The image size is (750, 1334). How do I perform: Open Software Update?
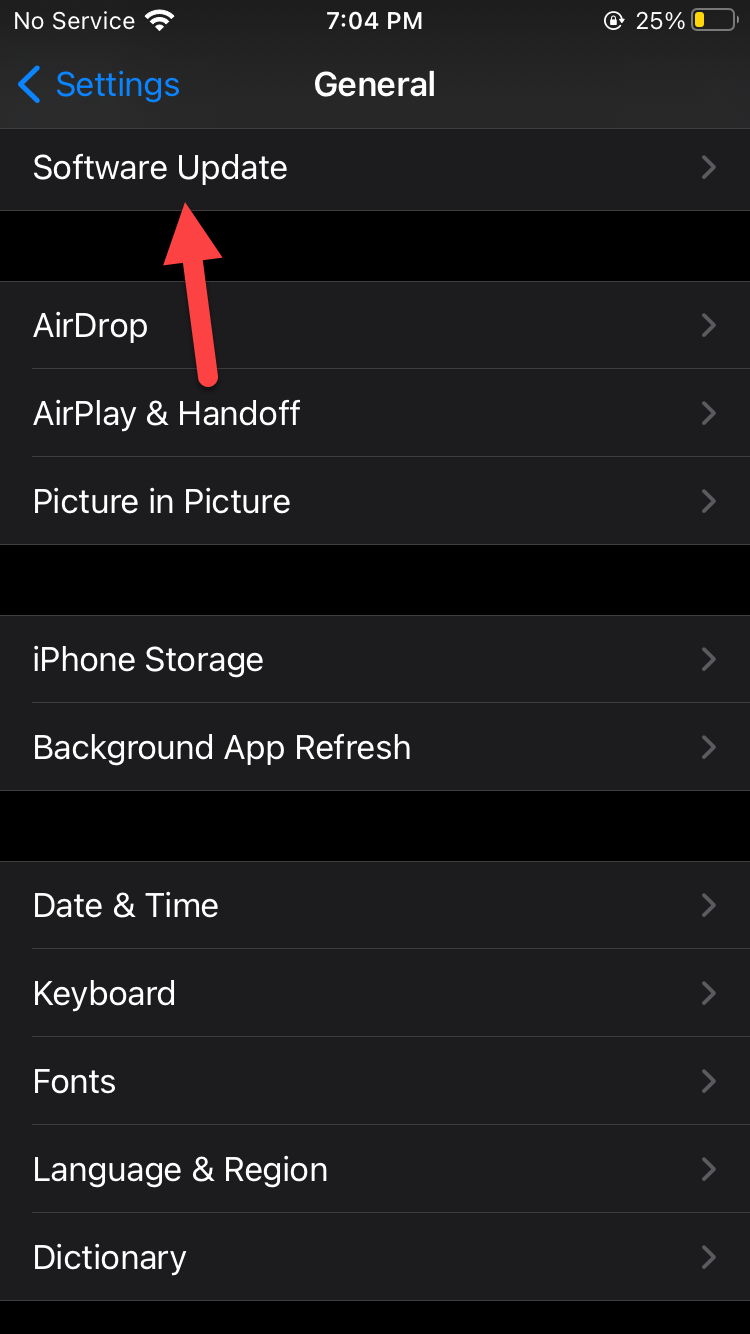(375, 168)
